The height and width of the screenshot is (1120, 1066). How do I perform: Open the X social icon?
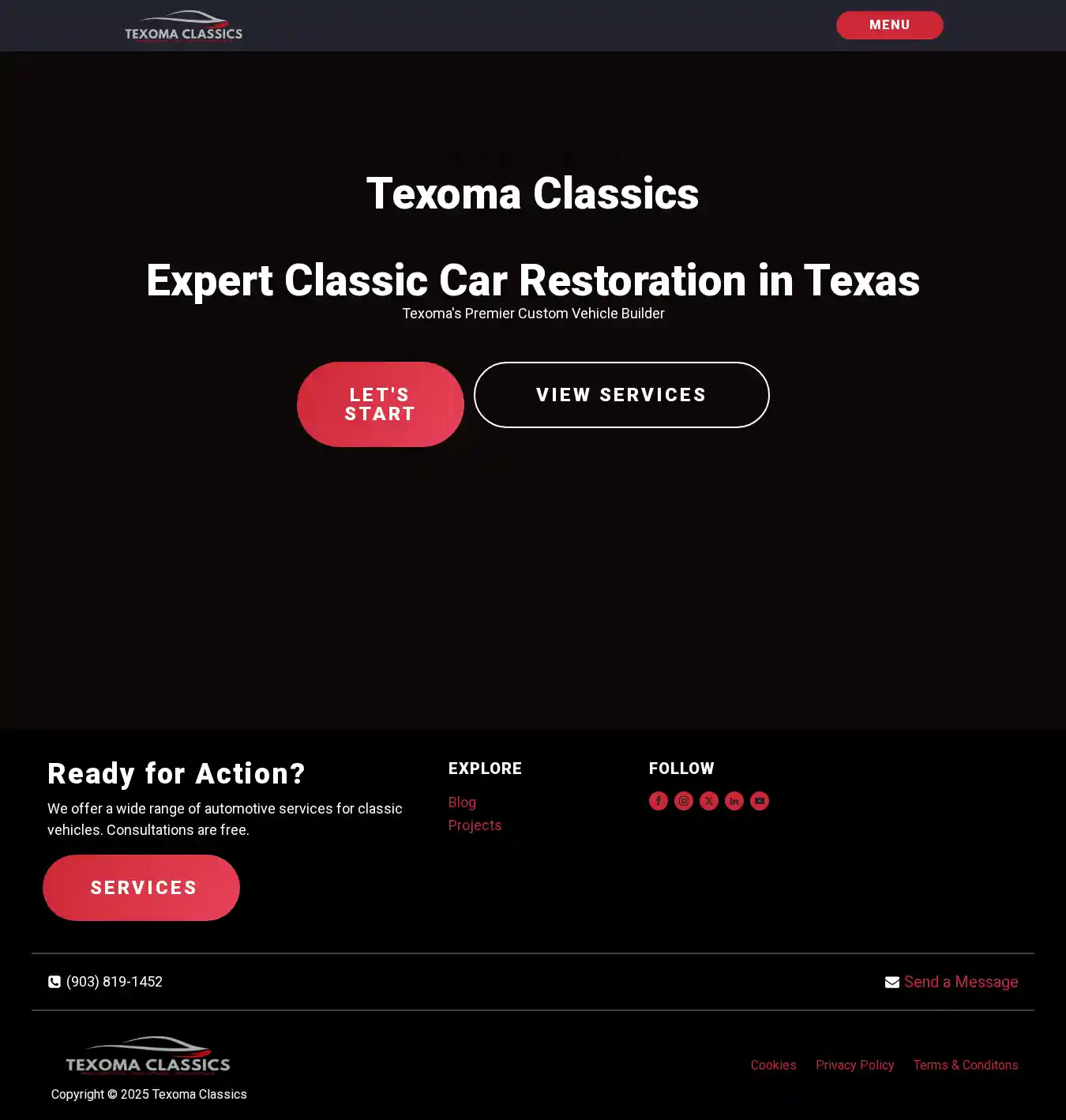[709, 801]
